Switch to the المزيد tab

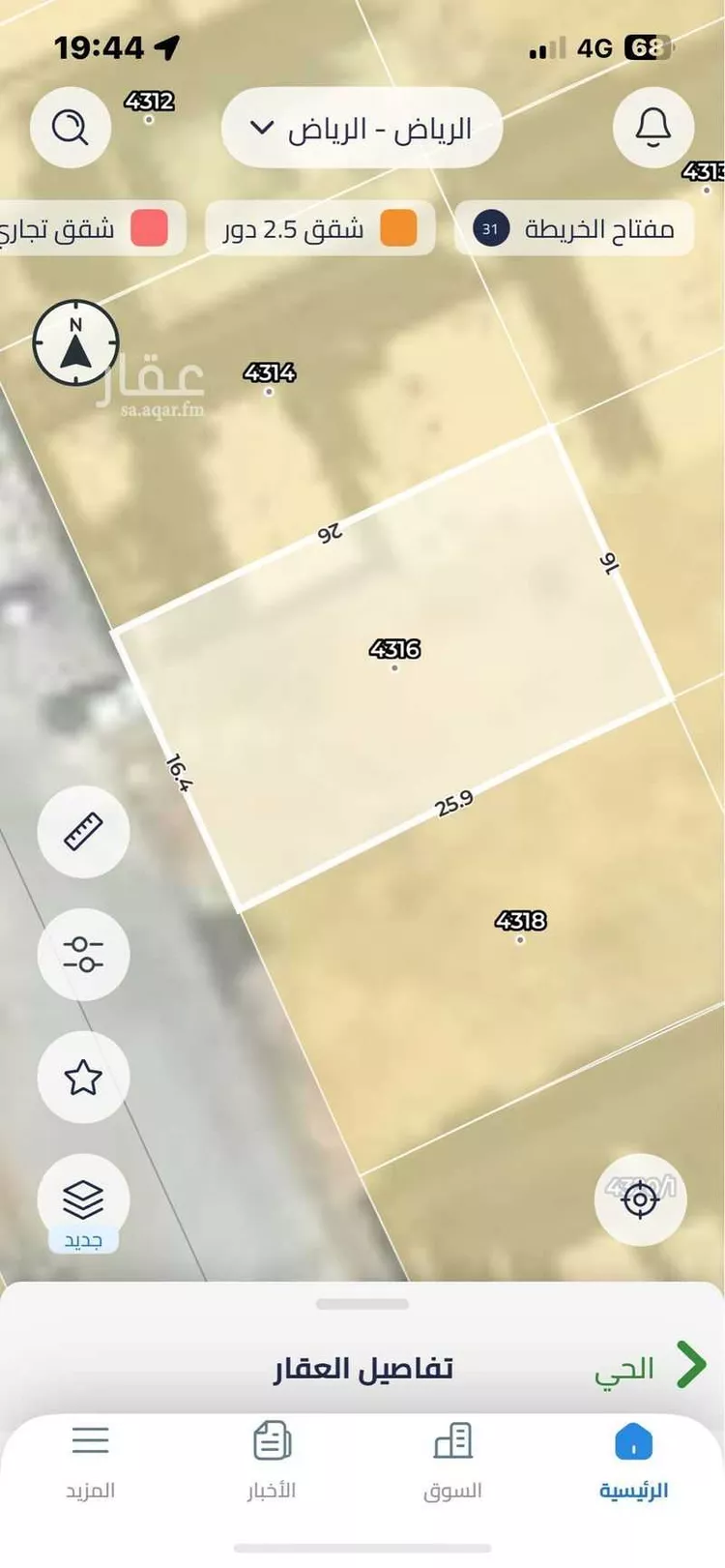pos(91,1461)
